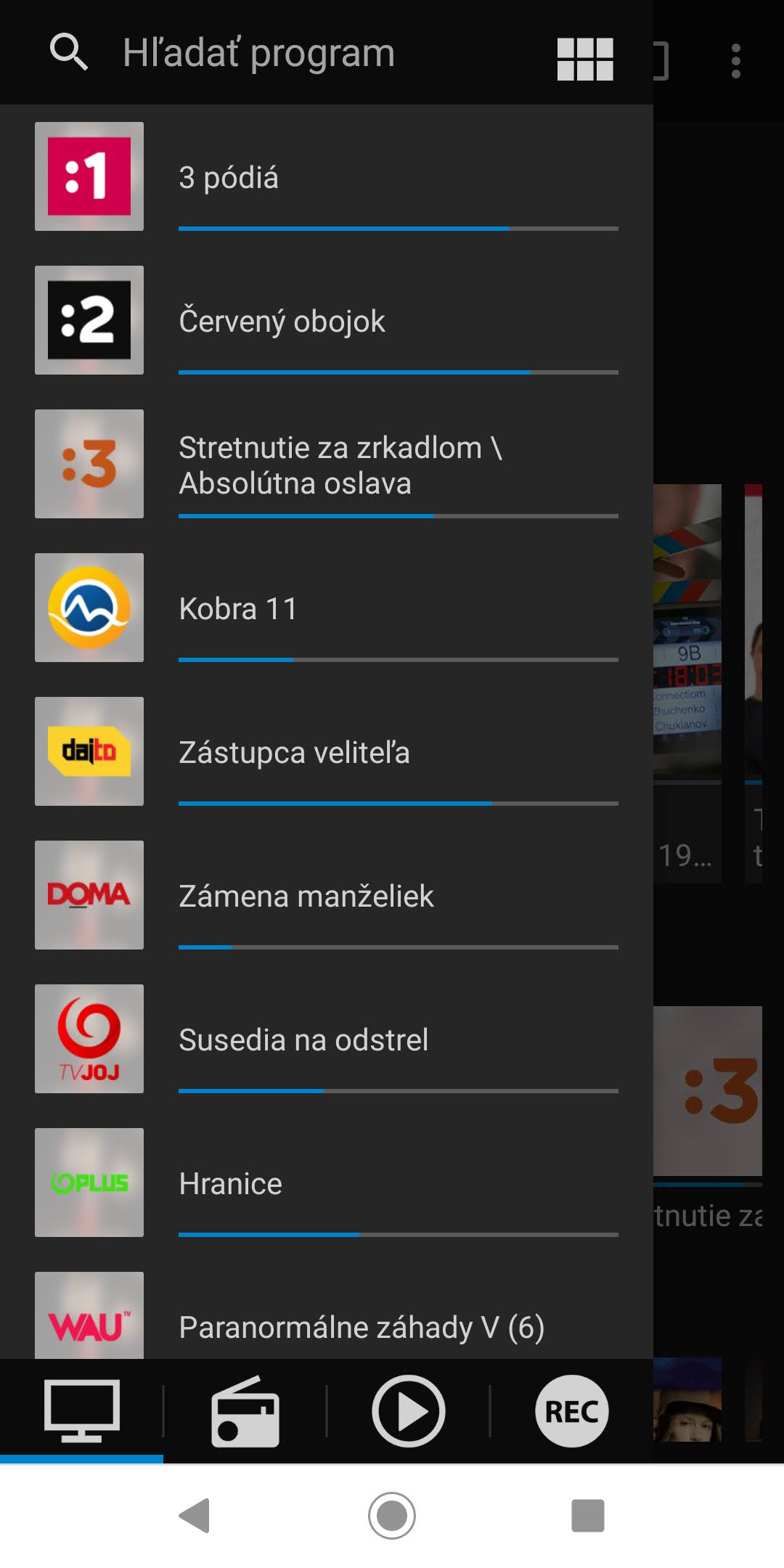Open the 3 pódiá channel row

pyautogui.click(x=327, y=176)
